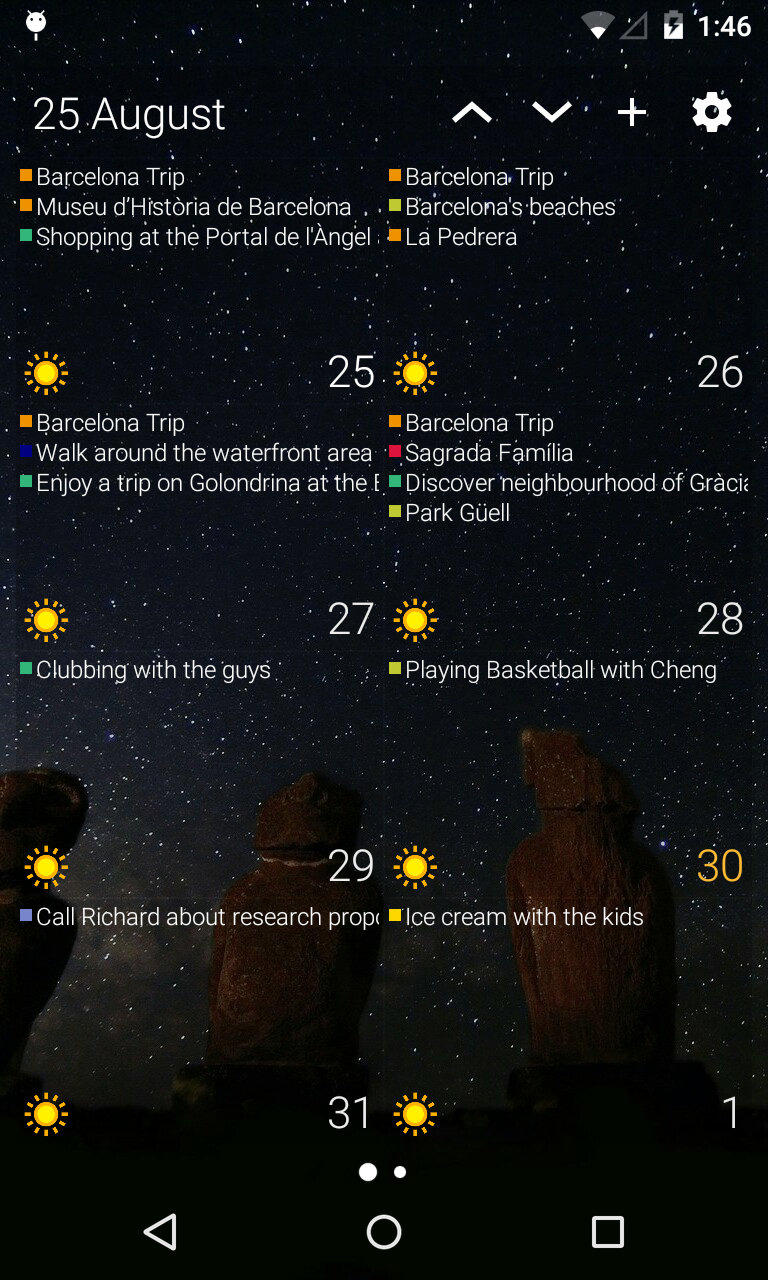Open the Clubbing with the guys event
Screen dimensions: 768x1280
pyautogui.click(x=153, y=670)
